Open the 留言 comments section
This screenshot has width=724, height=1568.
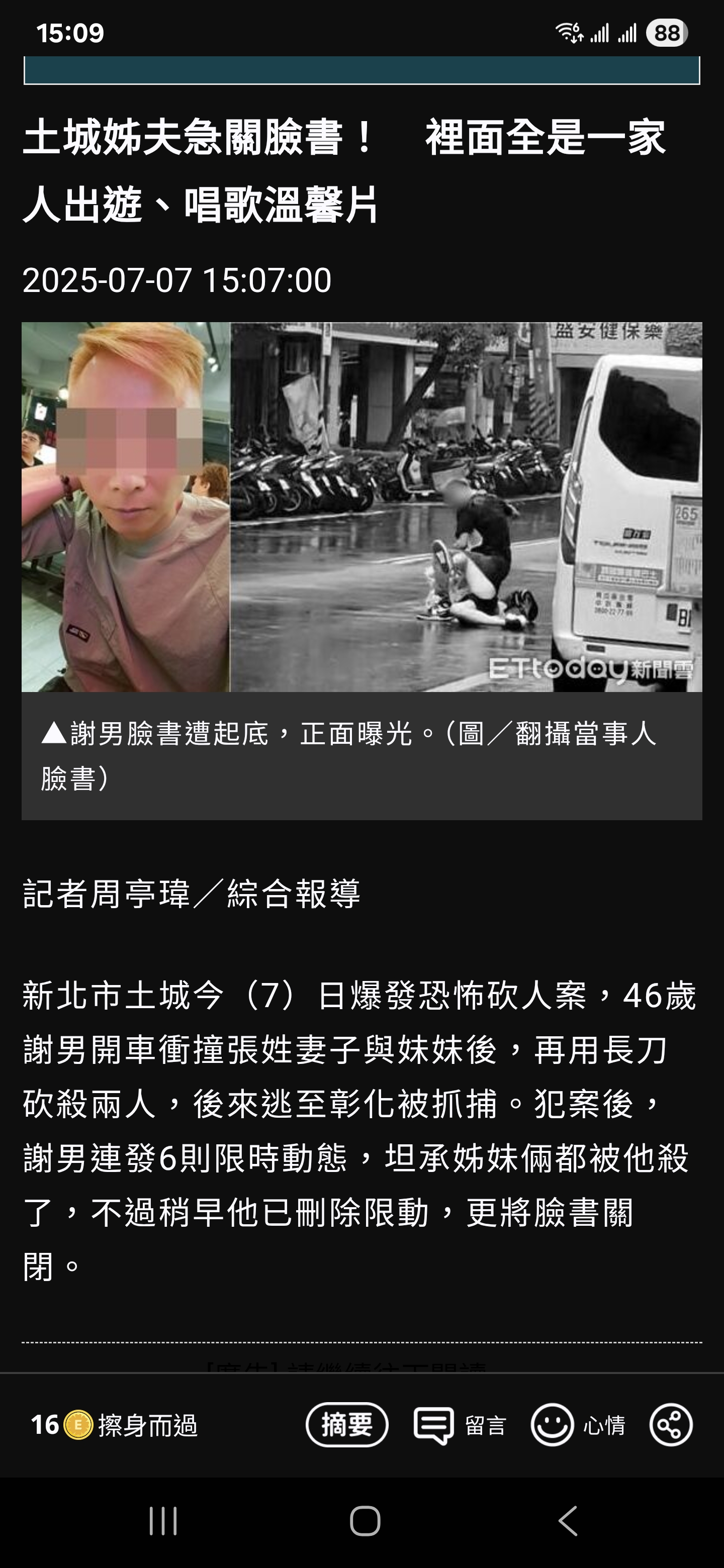(x=460, y=1426)
